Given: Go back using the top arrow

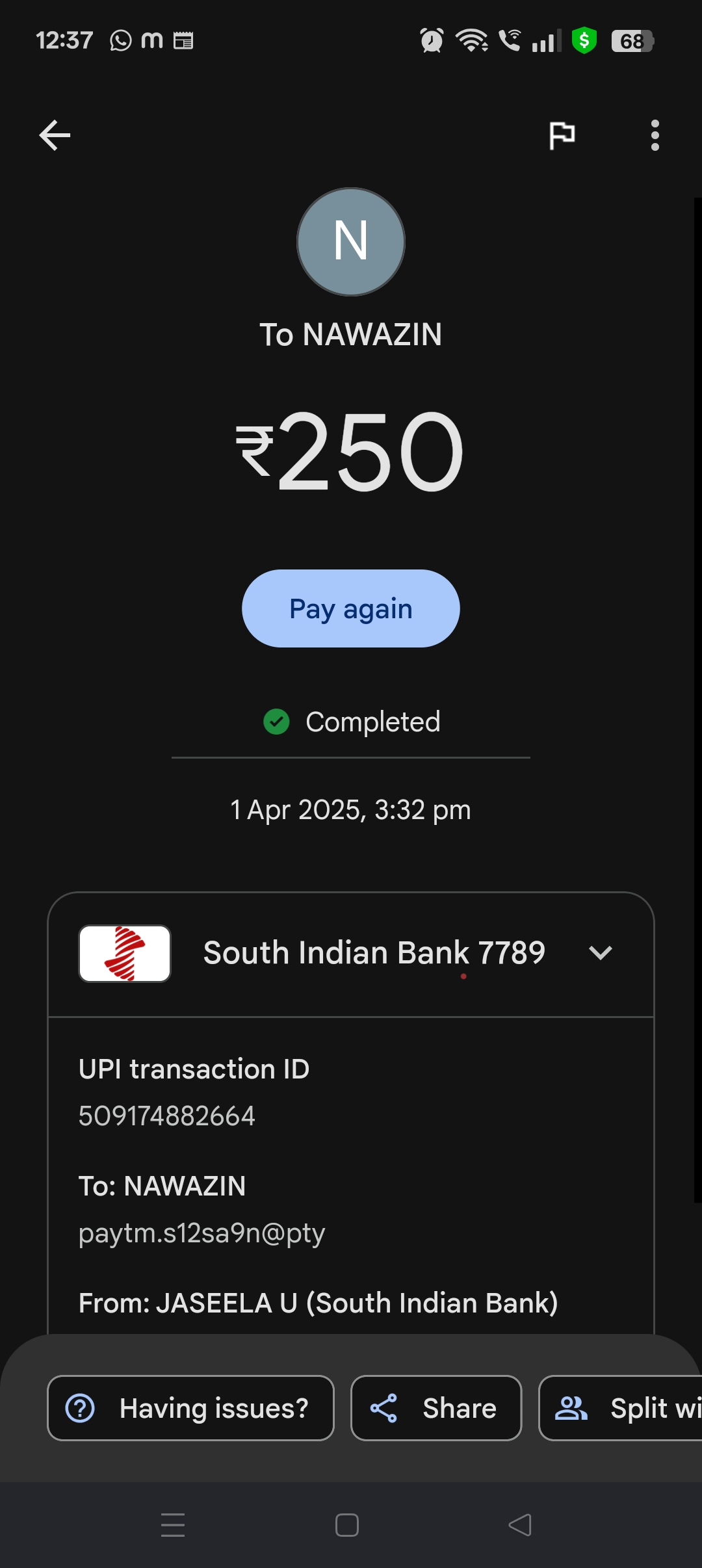Looking at the screenshot, I should (55, 135).
